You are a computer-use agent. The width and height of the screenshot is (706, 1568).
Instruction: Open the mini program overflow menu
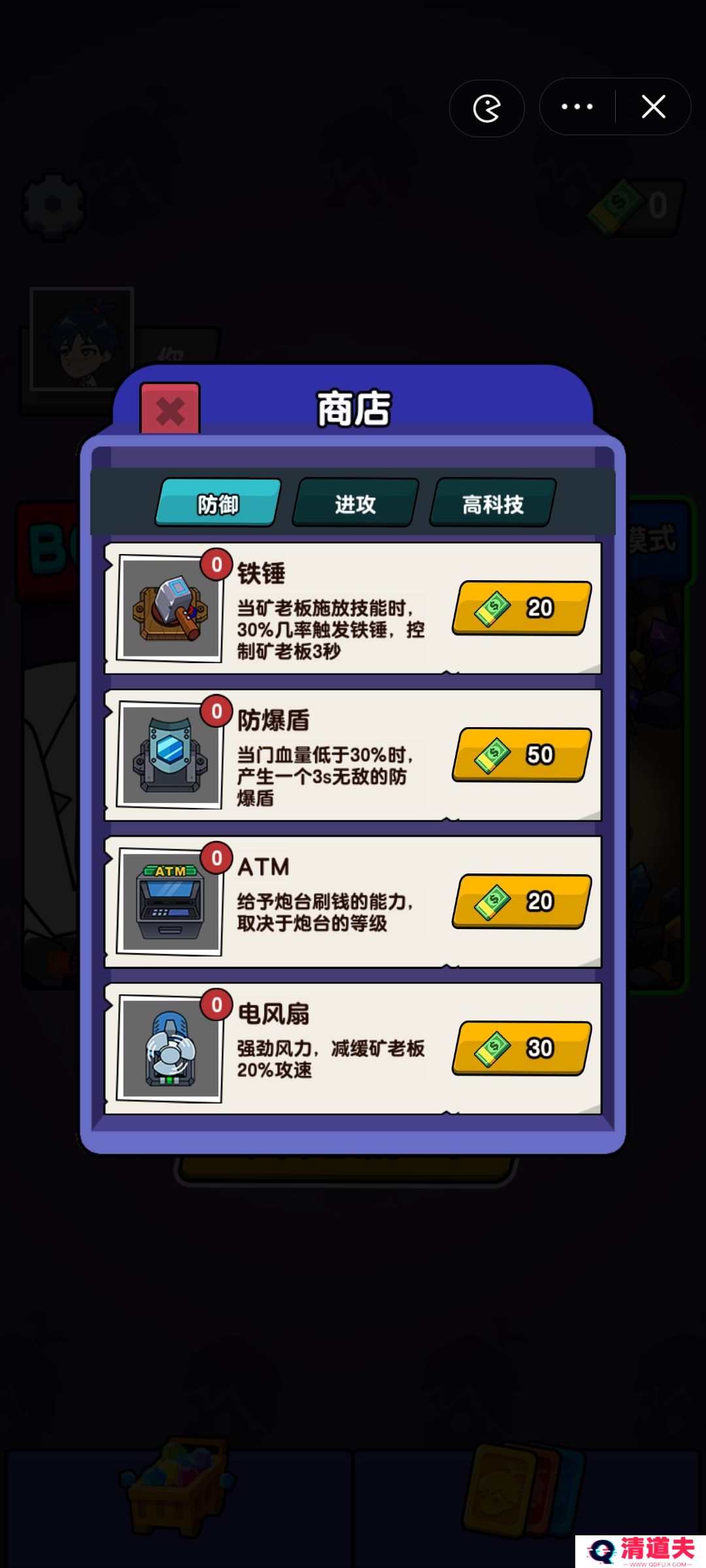click(577, 106)
